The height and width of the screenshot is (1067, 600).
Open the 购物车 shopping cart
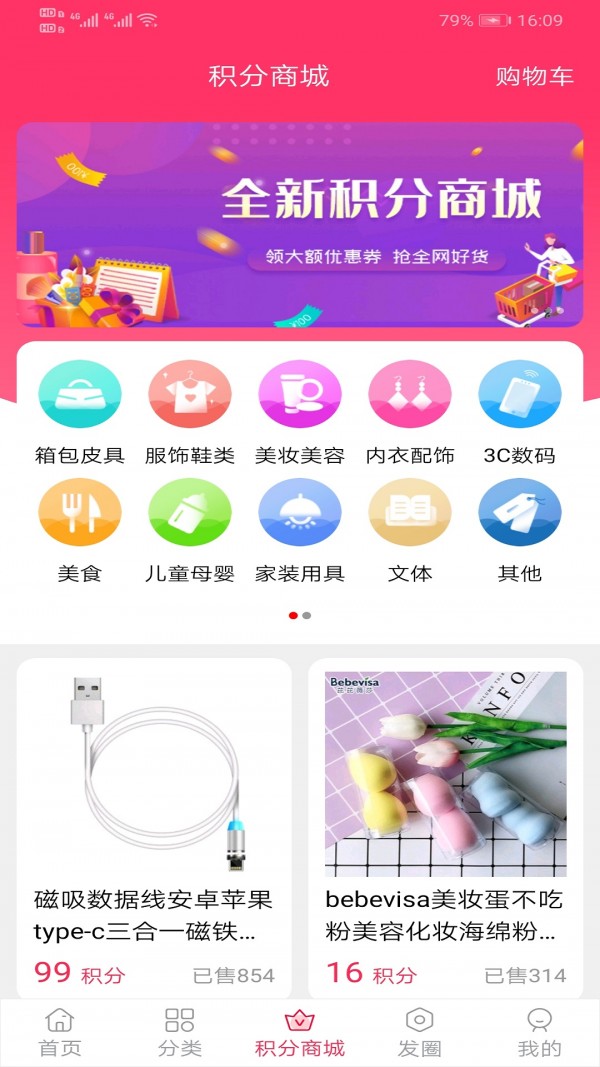pyautogui.click(x=534, y=77)
